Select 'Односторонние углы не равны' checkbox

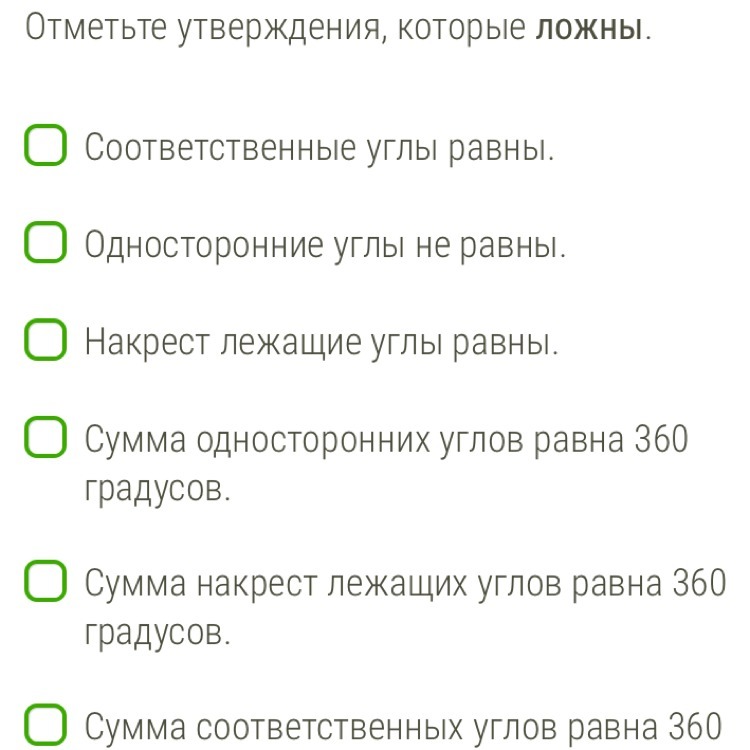pyautogui.click(x=46, y=244)
